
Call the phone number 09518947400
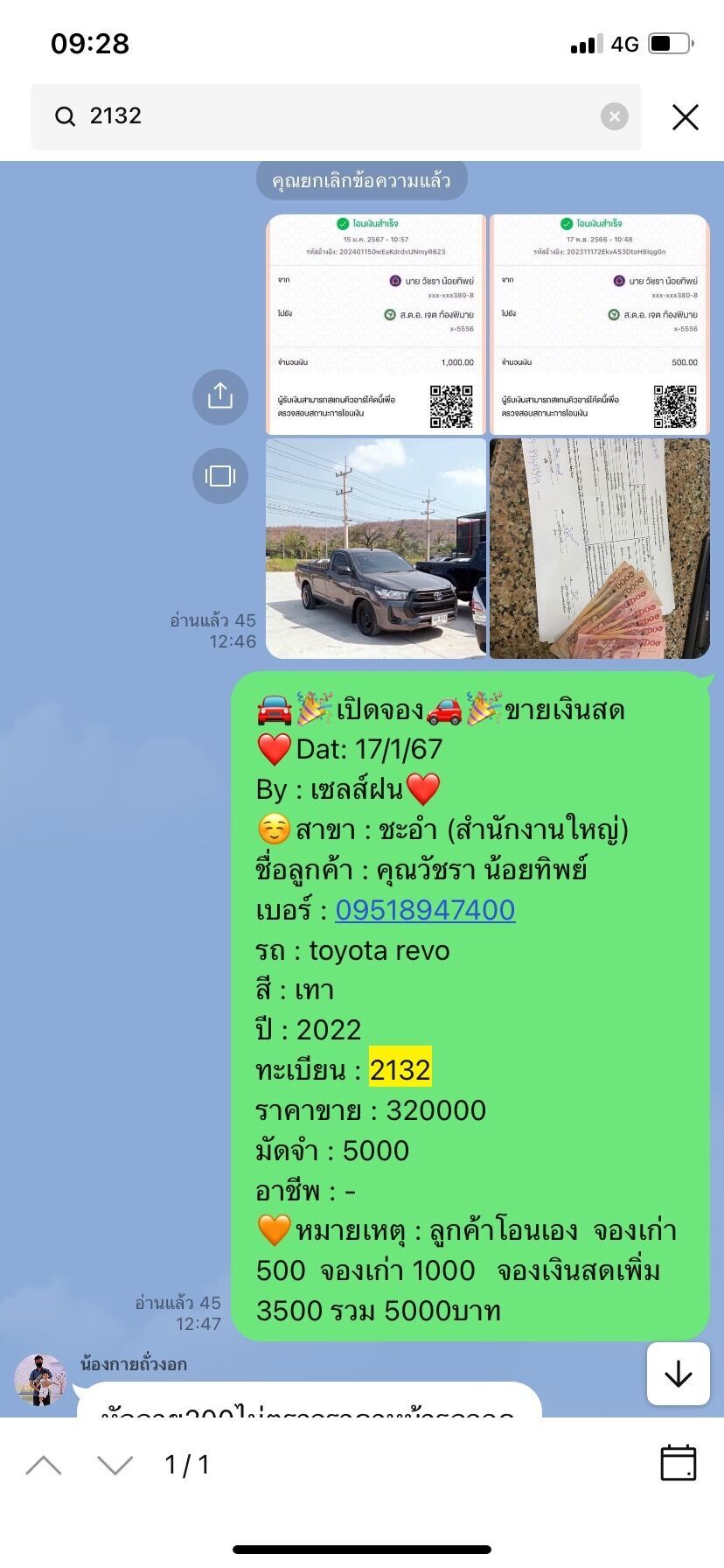[425, 910]
